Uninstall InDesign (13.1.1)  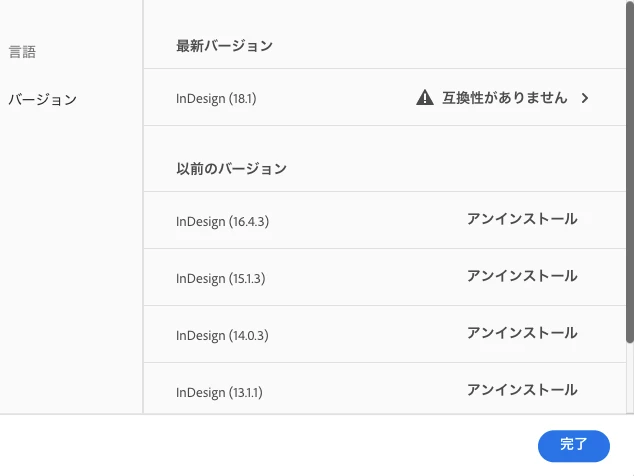(x=521, y=390)
